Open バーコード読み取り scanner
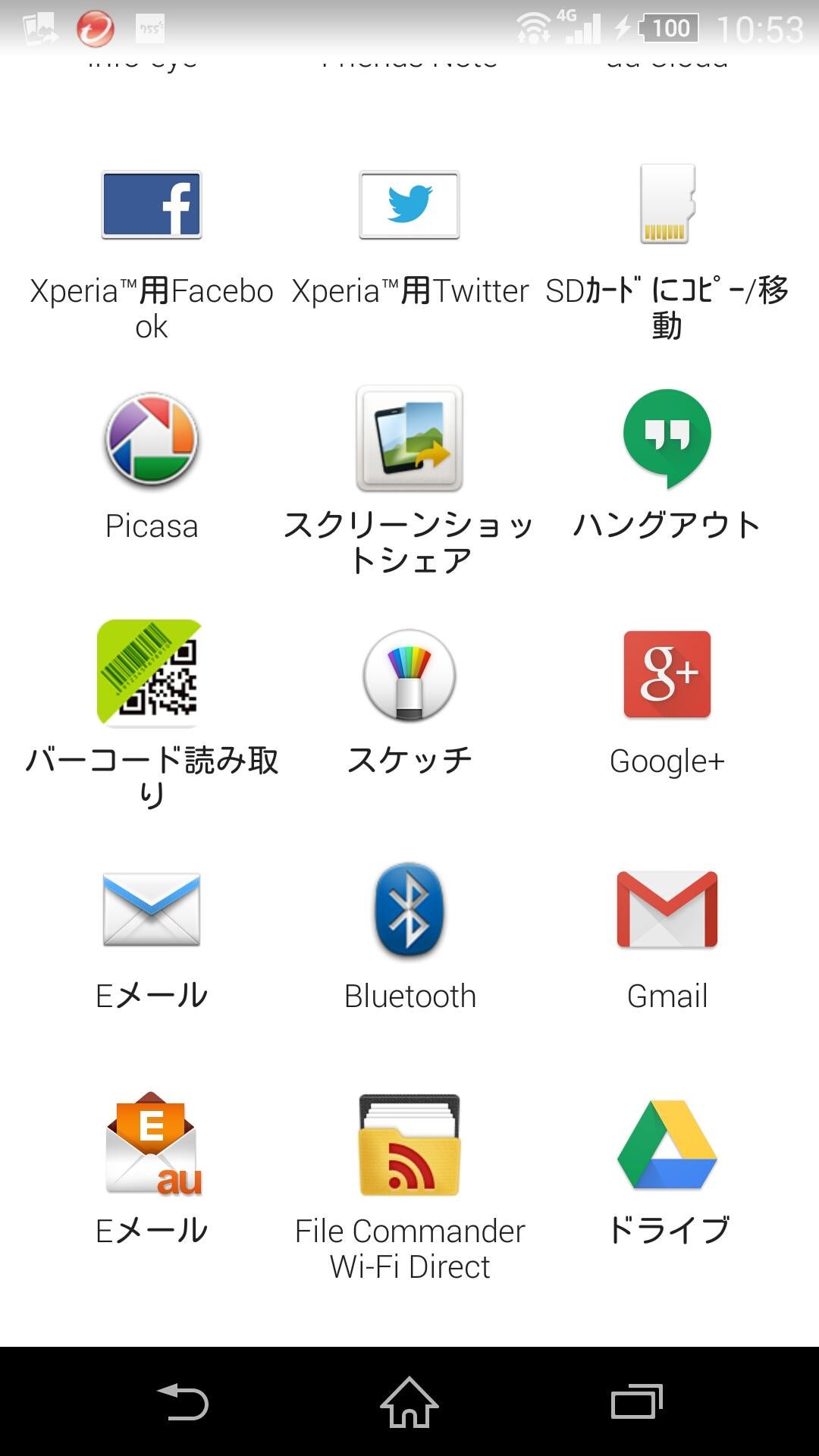 150,676
